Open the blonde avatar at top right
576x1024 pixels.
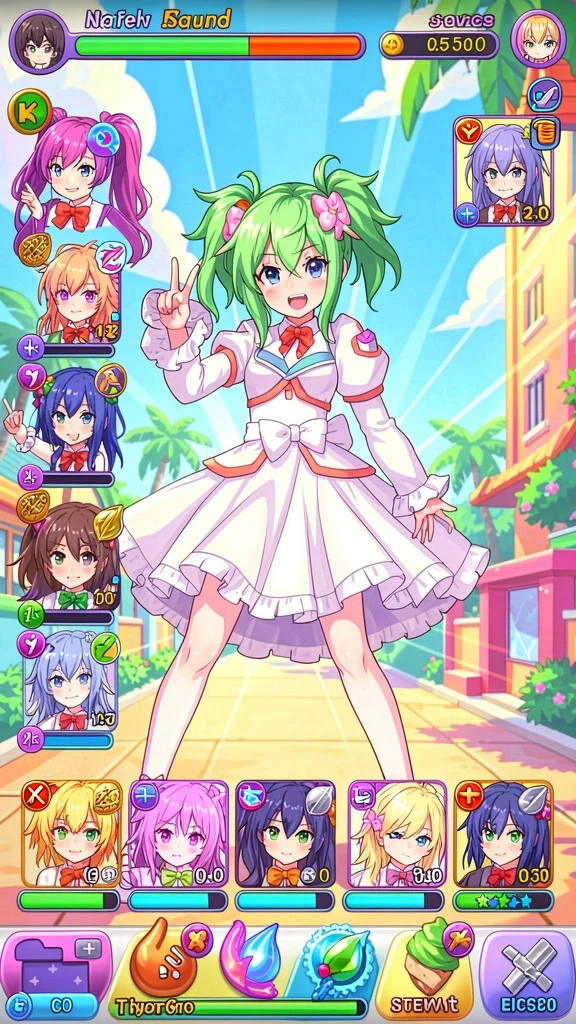[538, 39]
